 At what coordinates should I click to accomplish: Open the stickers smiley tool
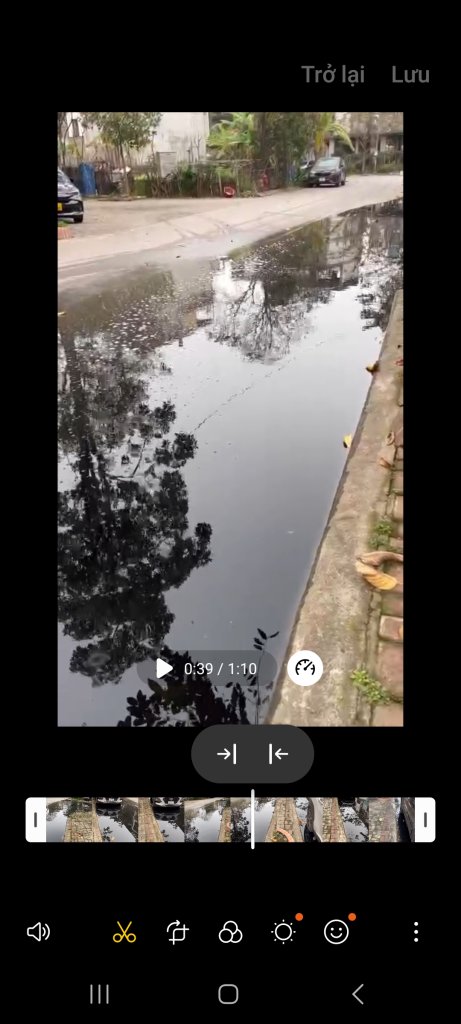(x=336, y=932)
